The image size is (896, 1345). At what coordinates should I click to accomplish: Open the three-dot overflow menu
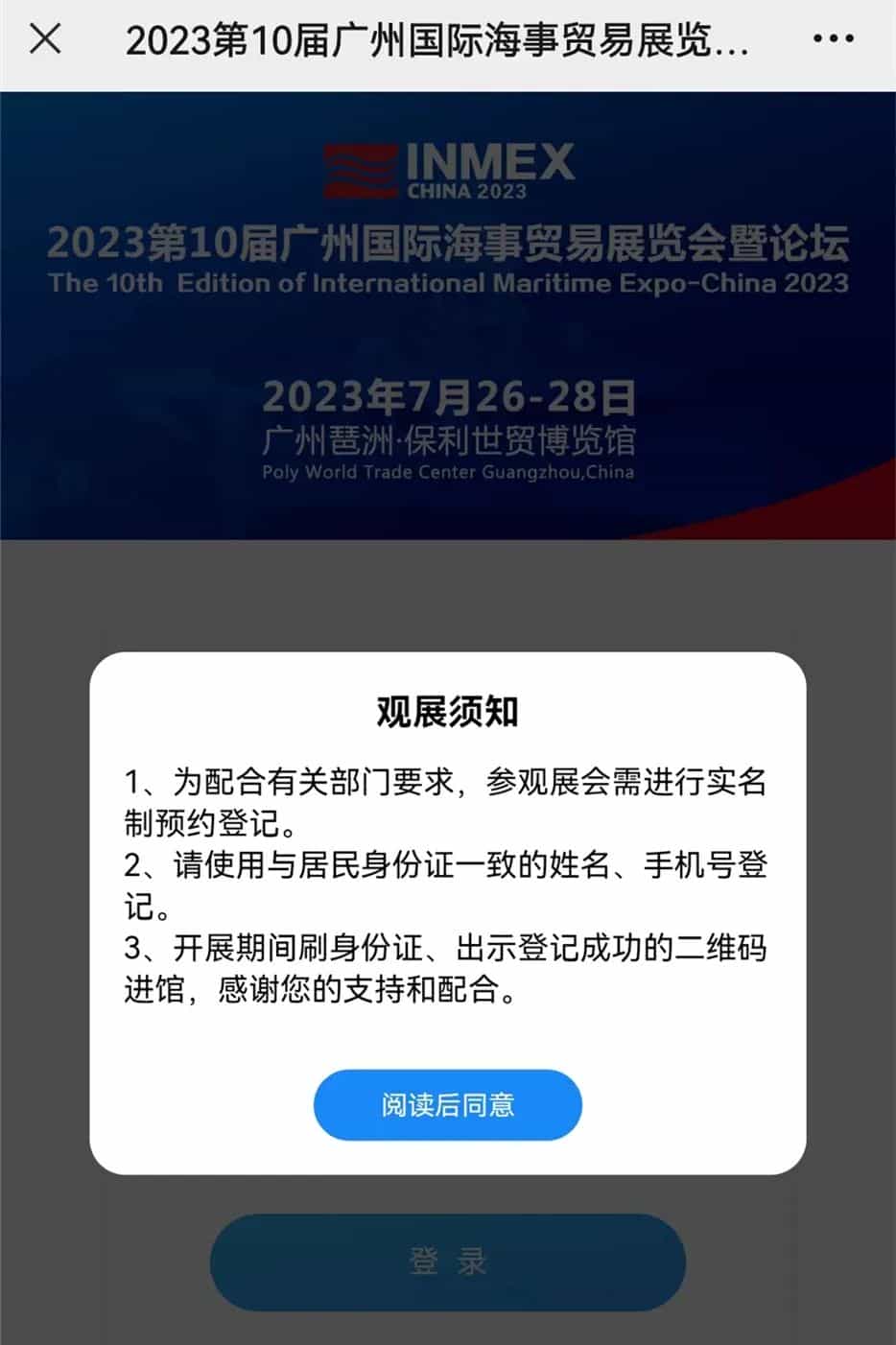point(833,39)
